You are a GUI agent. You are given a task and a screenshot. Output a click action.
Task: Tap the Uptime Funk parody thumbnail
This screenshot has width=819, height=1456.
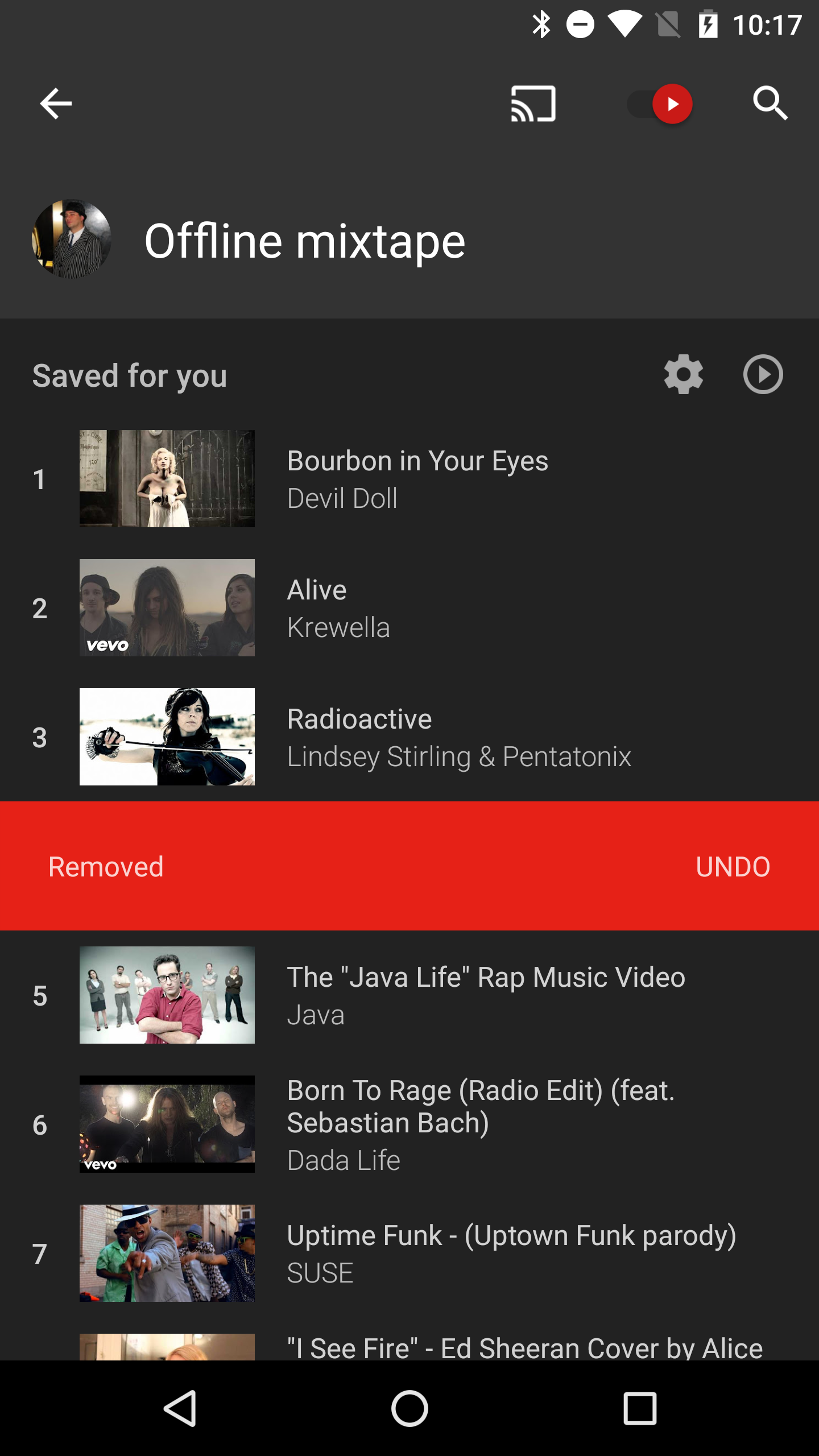click(x=167, y=1252)
